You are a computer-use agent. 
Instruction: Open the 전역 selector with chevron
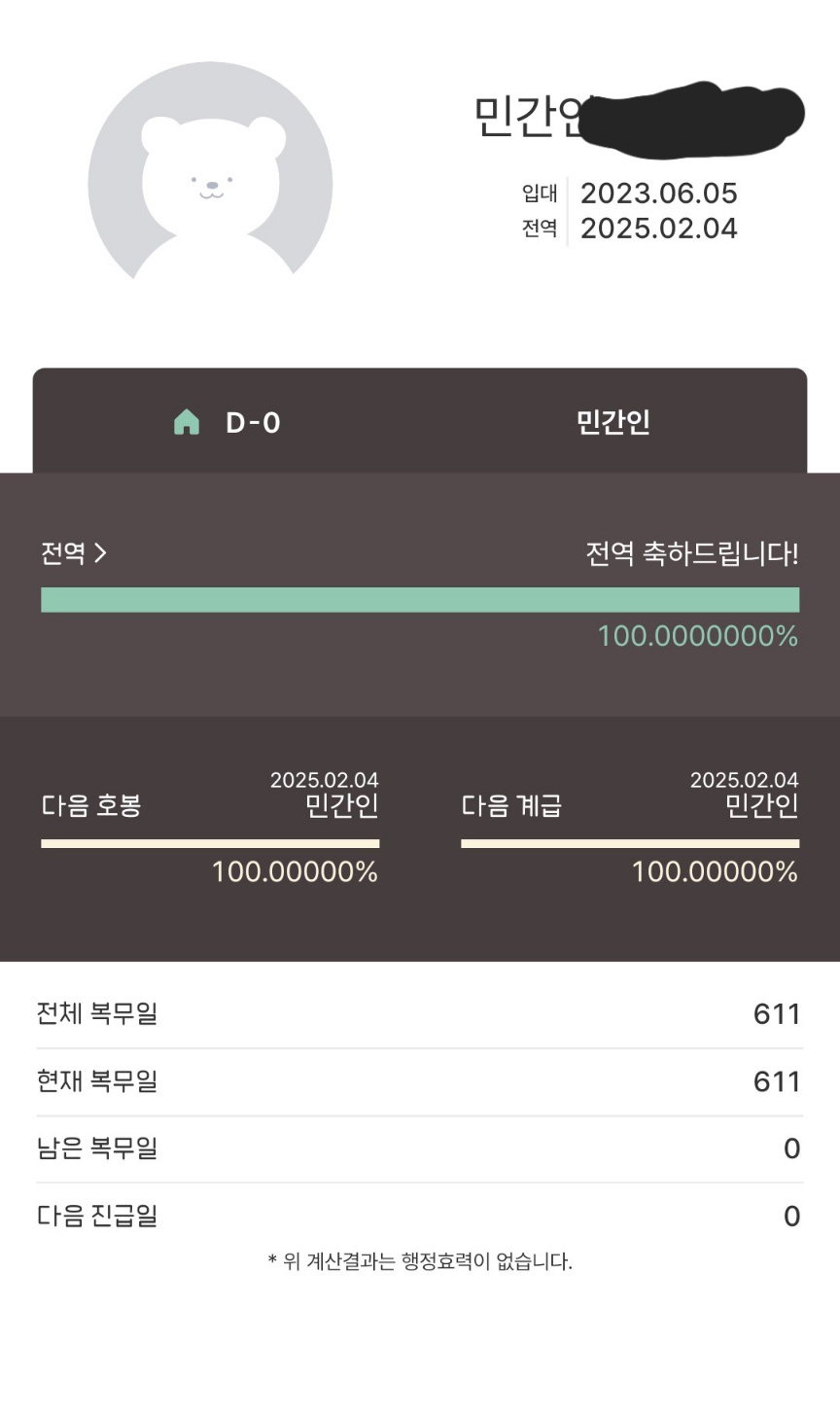(74, 553)
